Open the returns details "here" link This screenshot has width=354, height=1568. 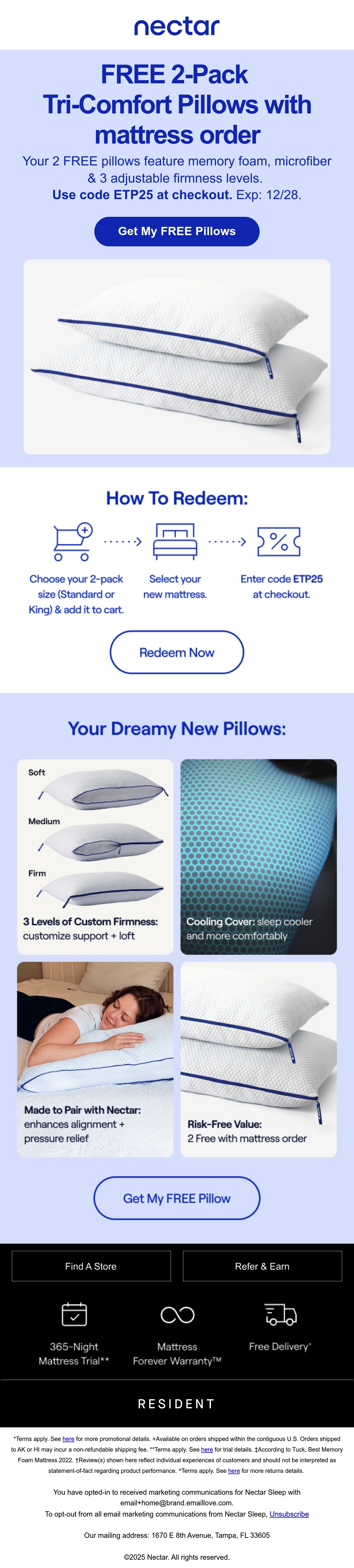pyautogui.click(x=234, y=1471)
